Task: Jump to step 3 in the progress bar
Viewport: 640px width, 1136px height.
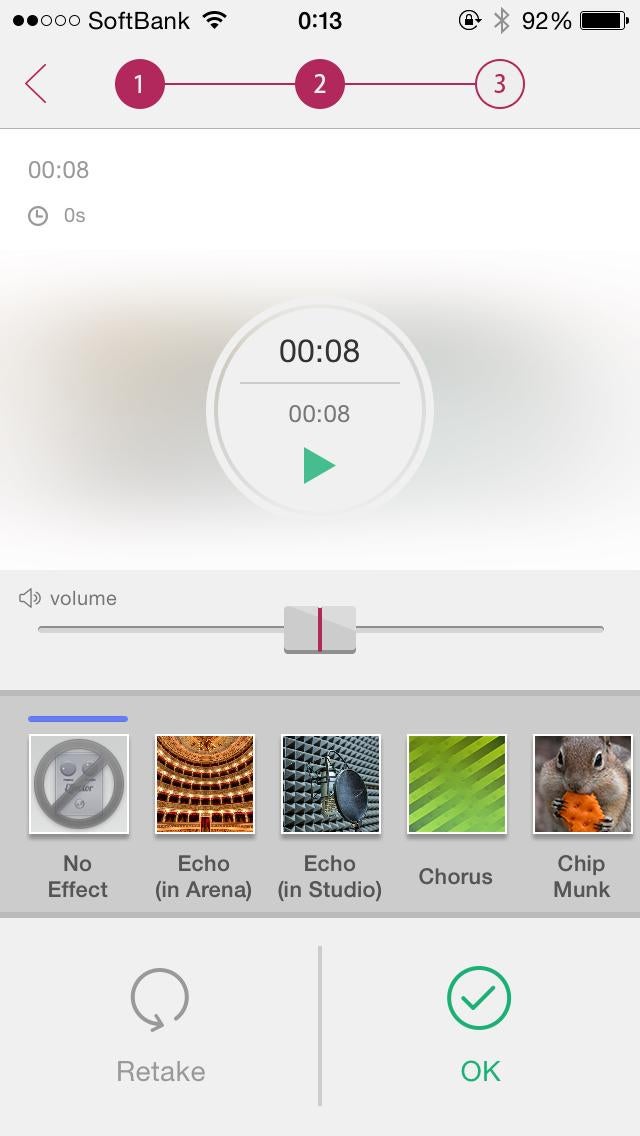Action: click(x=499, y=84)
